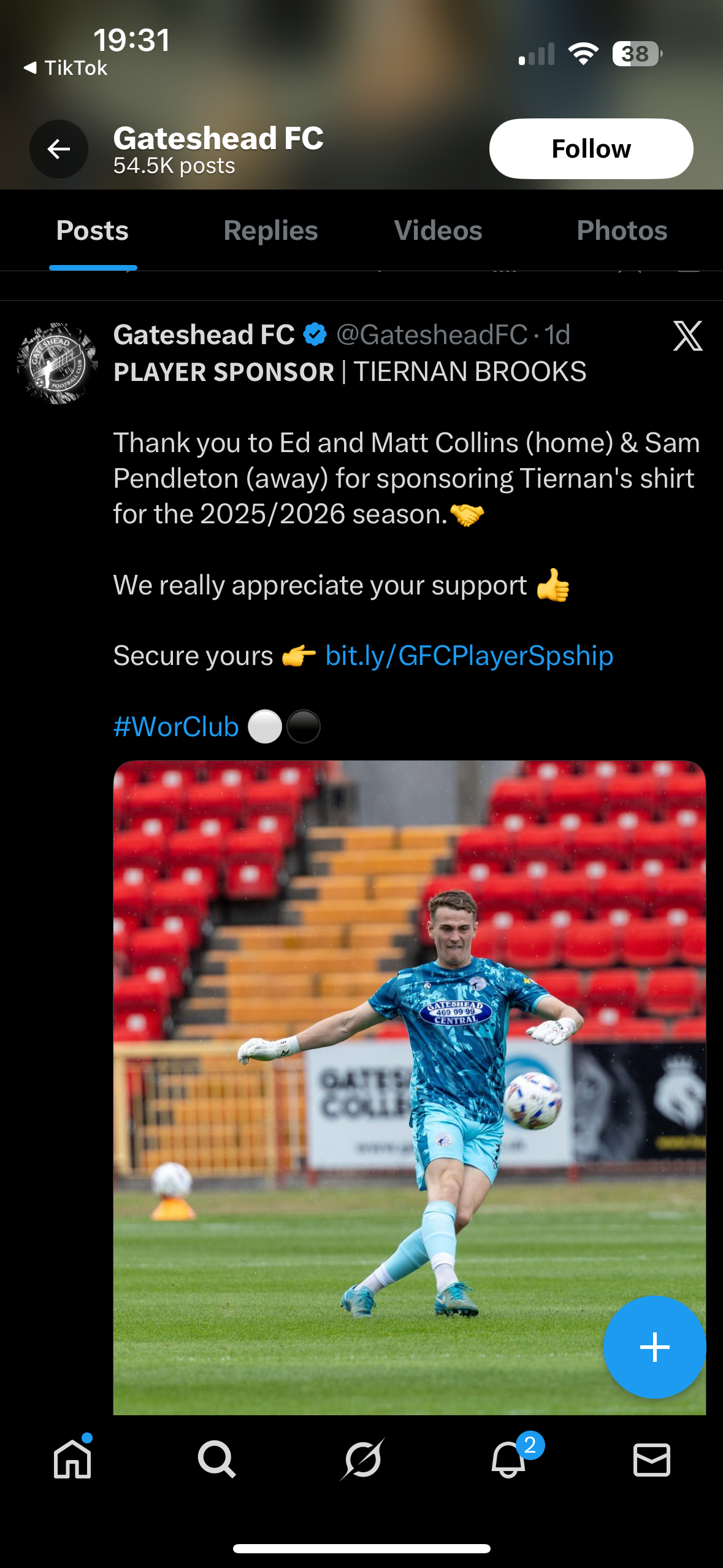Open Gateshead FC profile avatar

click(57, 363)
